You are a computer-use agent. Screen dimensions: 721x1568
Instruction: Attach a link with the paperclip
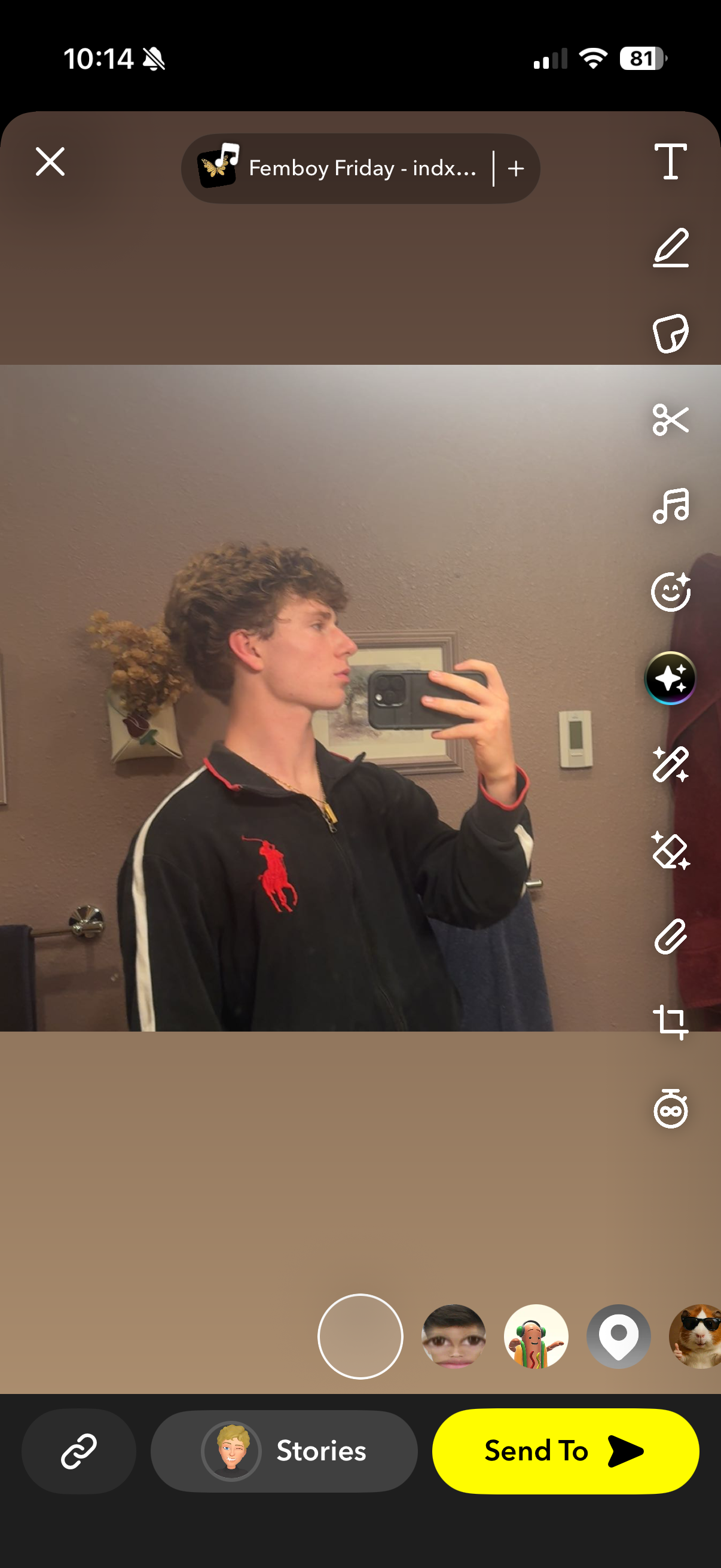[x=670, y=936]
